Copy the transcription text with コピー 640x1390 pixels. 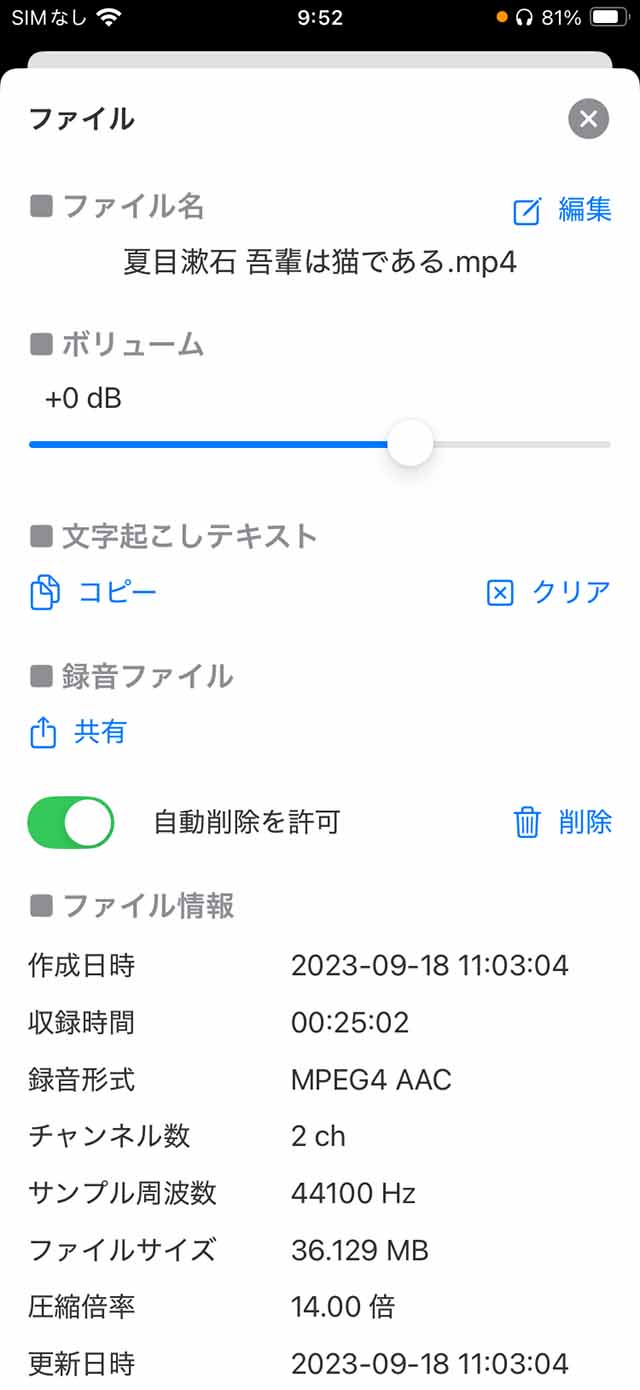point(94,592)
